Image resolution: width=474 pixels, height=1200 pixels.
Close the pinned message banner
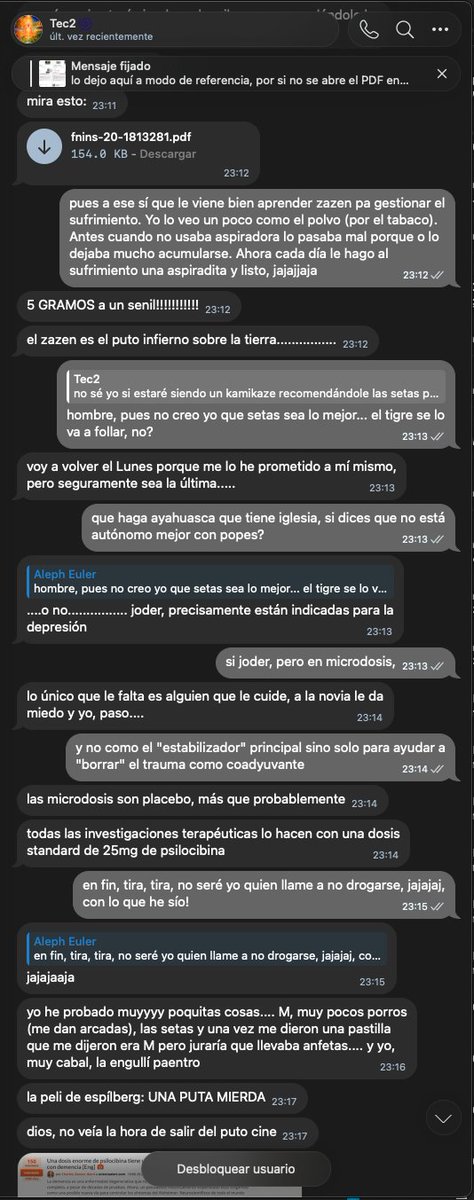pyautogui.click(x=442, y=73)
